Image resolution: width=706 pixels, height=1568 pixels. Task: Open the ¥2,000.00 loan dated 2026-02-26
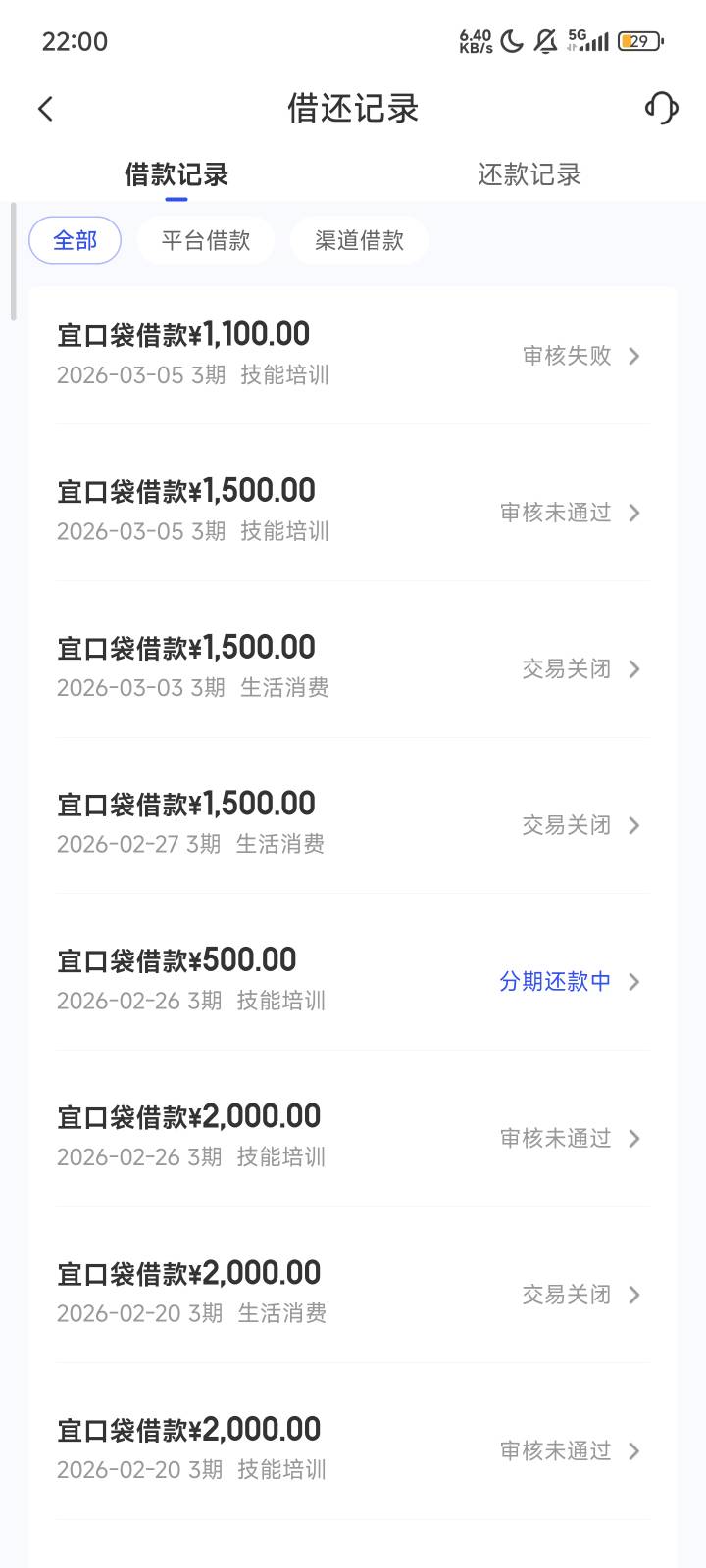pyautogui.click(x=353, y=1138)
